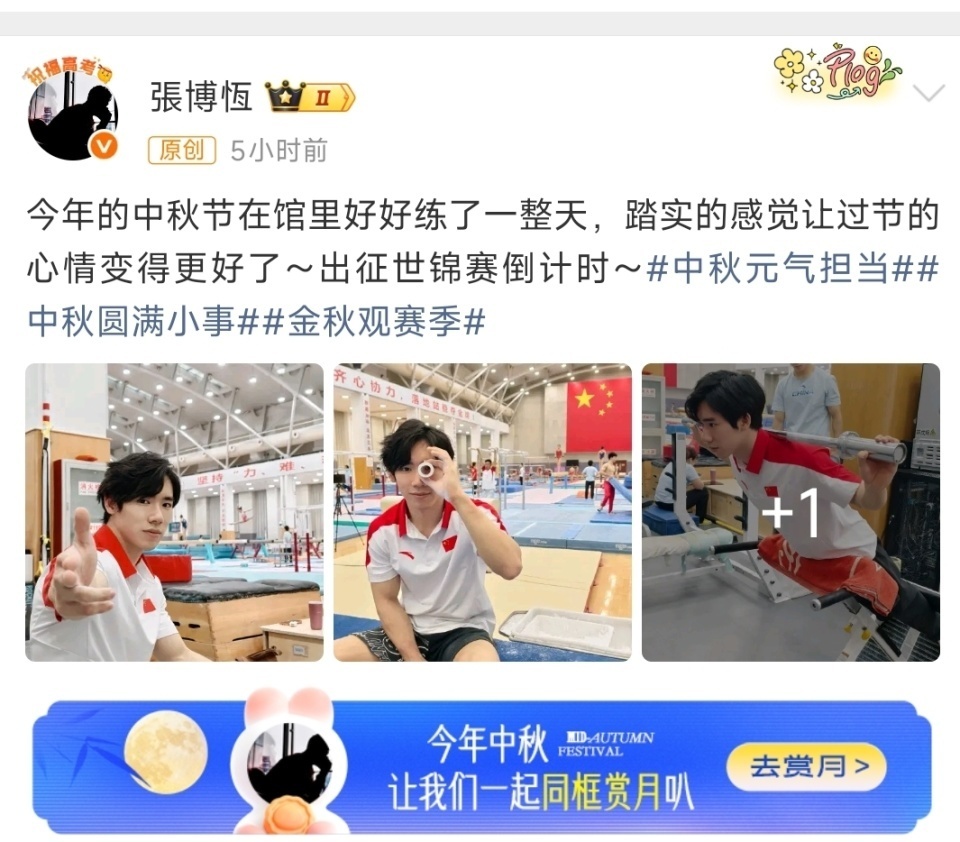Image resolution: width=960 pixels, height=842 pixels.
Task: Tap the crown membership badge
Action: tap(309, 97)
